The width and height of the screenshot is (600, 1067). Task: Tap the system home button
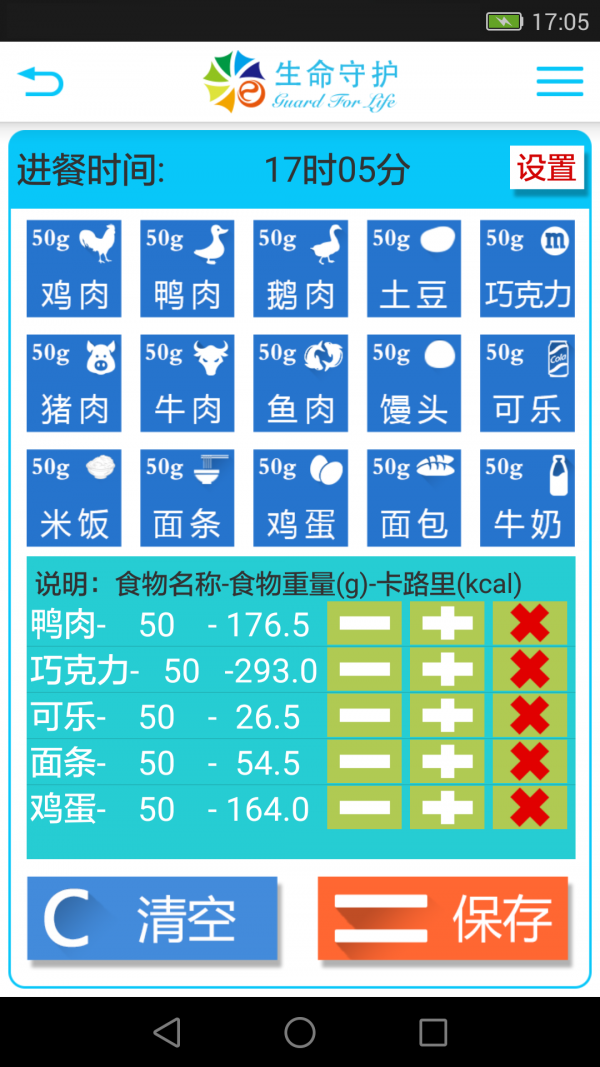click(300, 1032)
